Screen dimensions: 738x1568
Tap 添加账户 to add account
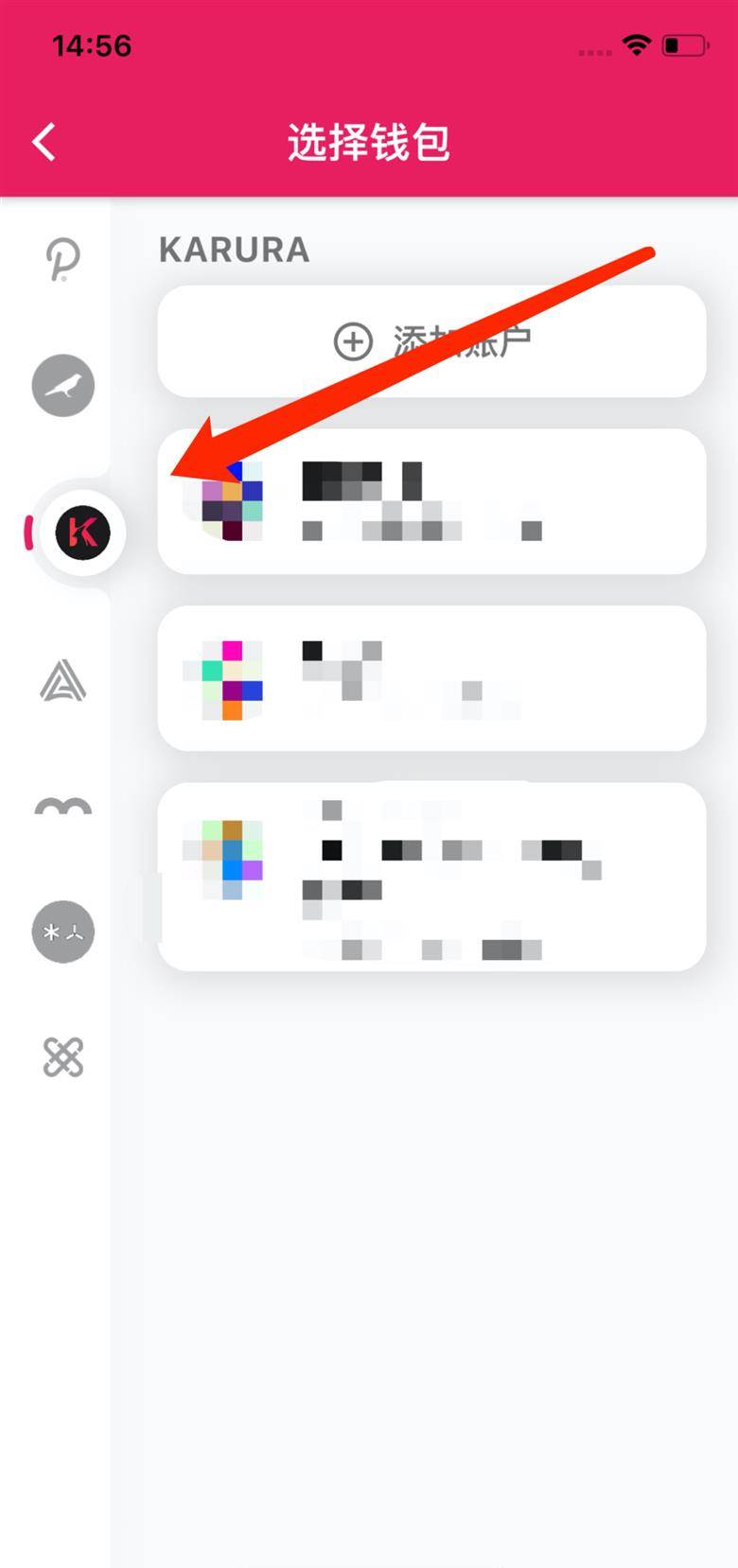tap(431, 341)
